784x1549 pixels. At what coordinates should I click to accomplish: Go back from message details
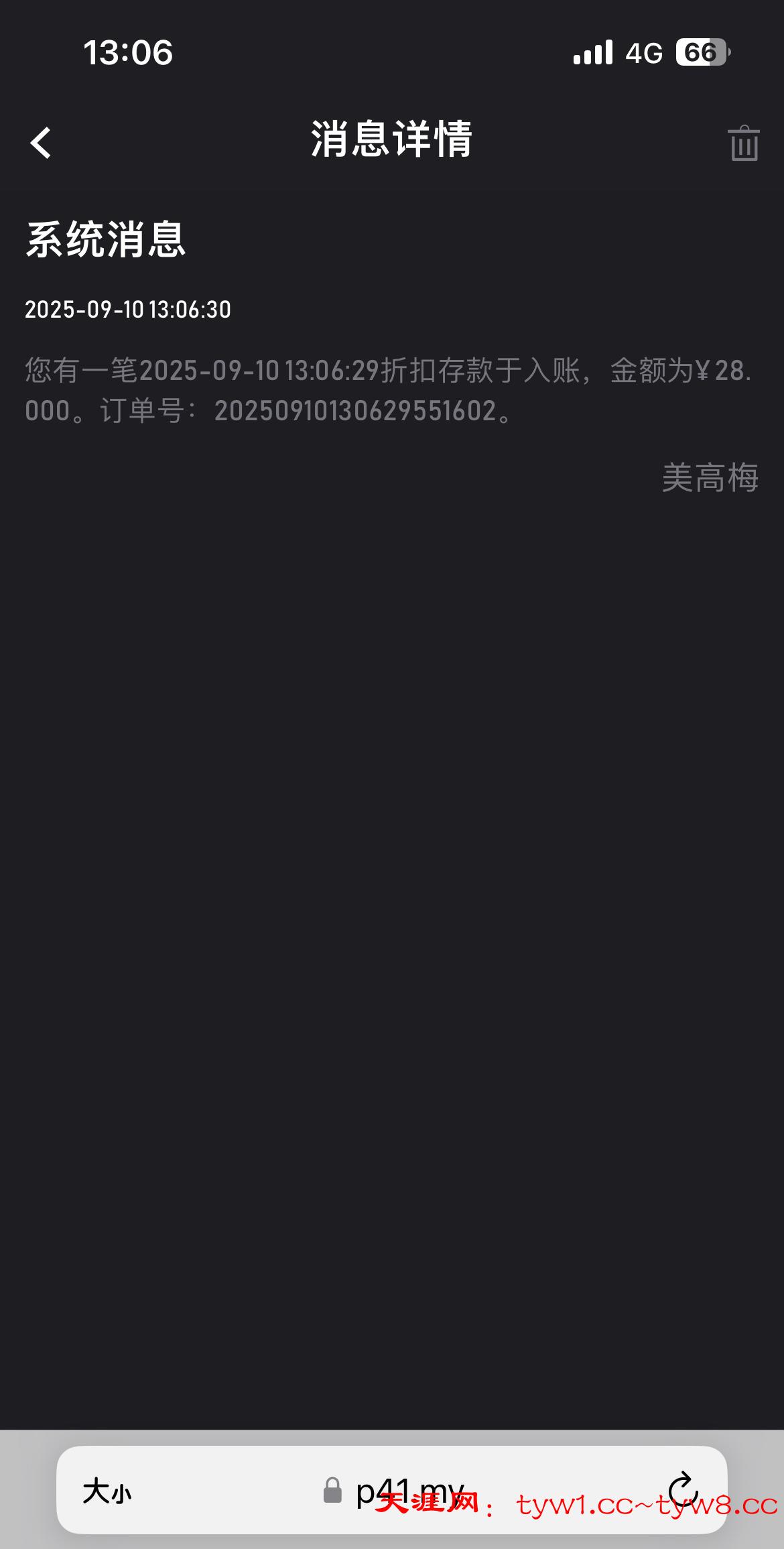[x=41, y=143]
